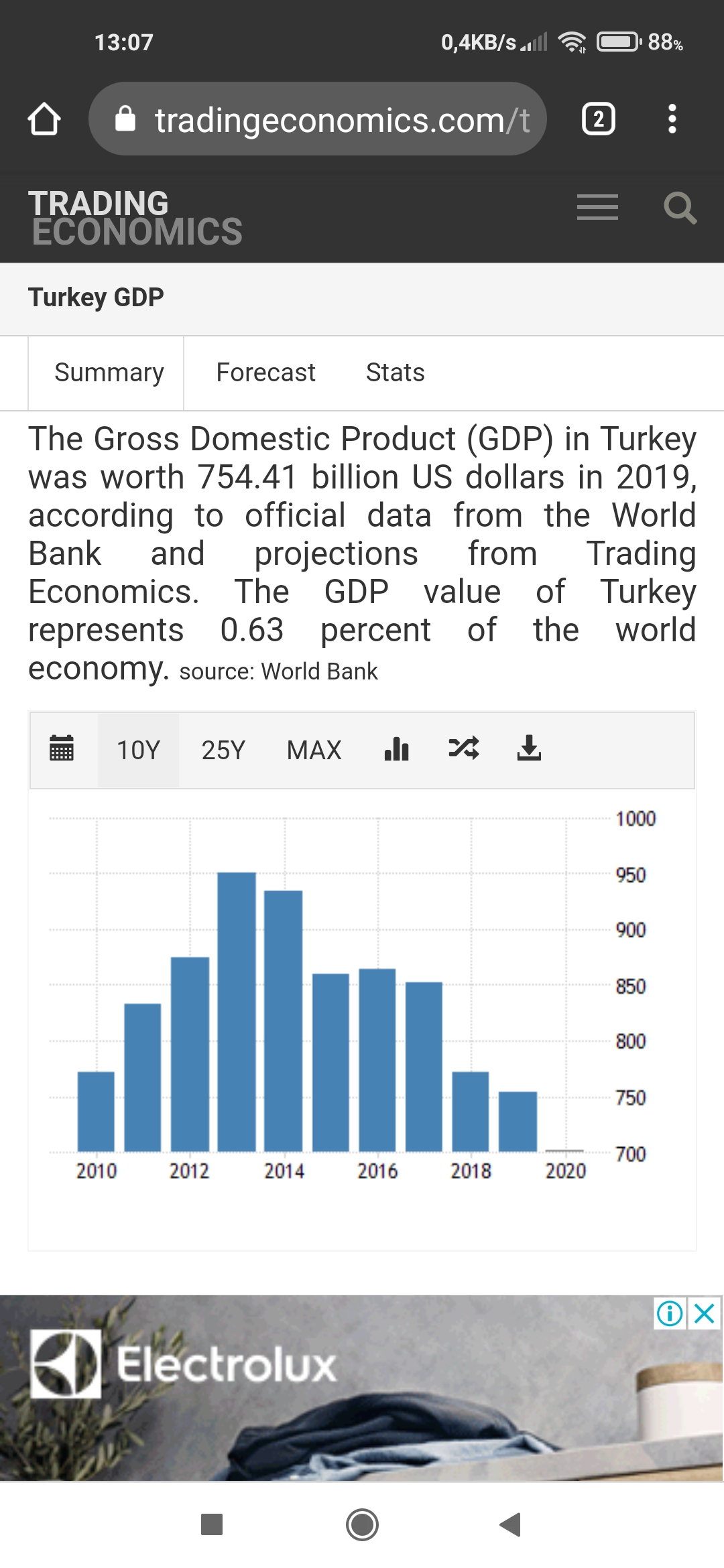Select the 10Y chart range
The width and height of the screenshot is (724, 1568).
pyautogui.click(x=138, y=750)
